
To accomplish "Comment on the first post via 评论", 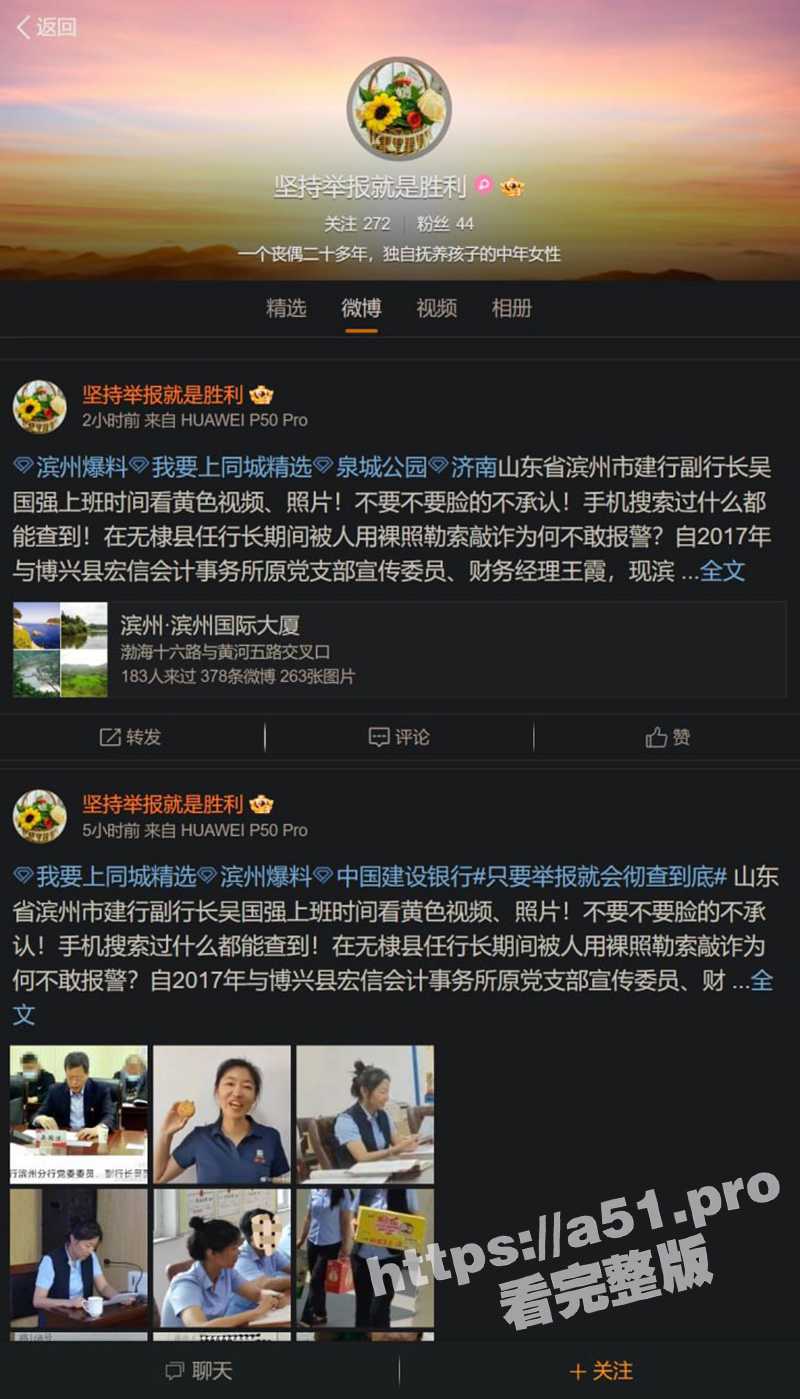I will 399,737.
